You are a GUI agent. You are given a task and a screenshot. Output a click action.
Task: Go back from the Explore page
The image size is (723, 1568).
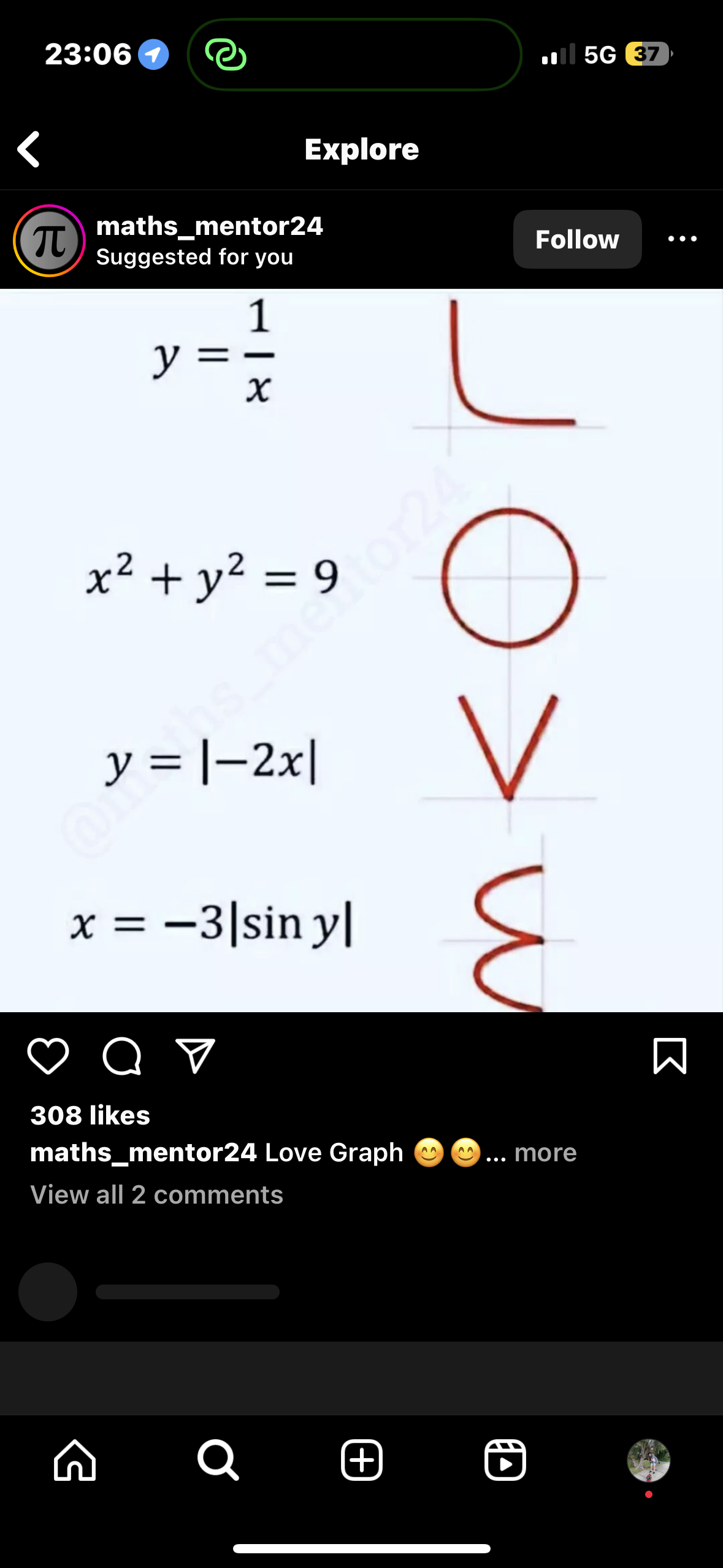click(x=29, y=149)
